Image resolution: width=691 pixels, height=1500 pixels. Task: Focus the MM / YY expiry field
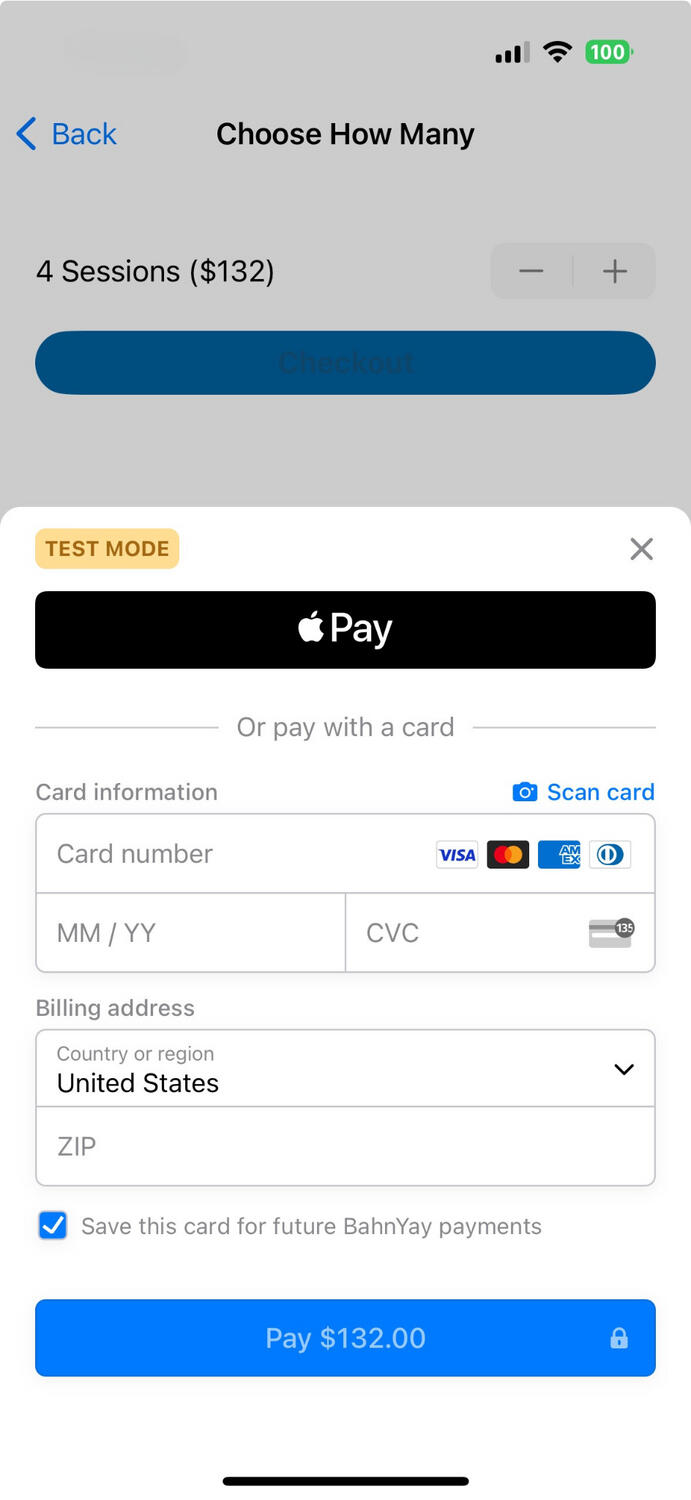pos(190,933)
